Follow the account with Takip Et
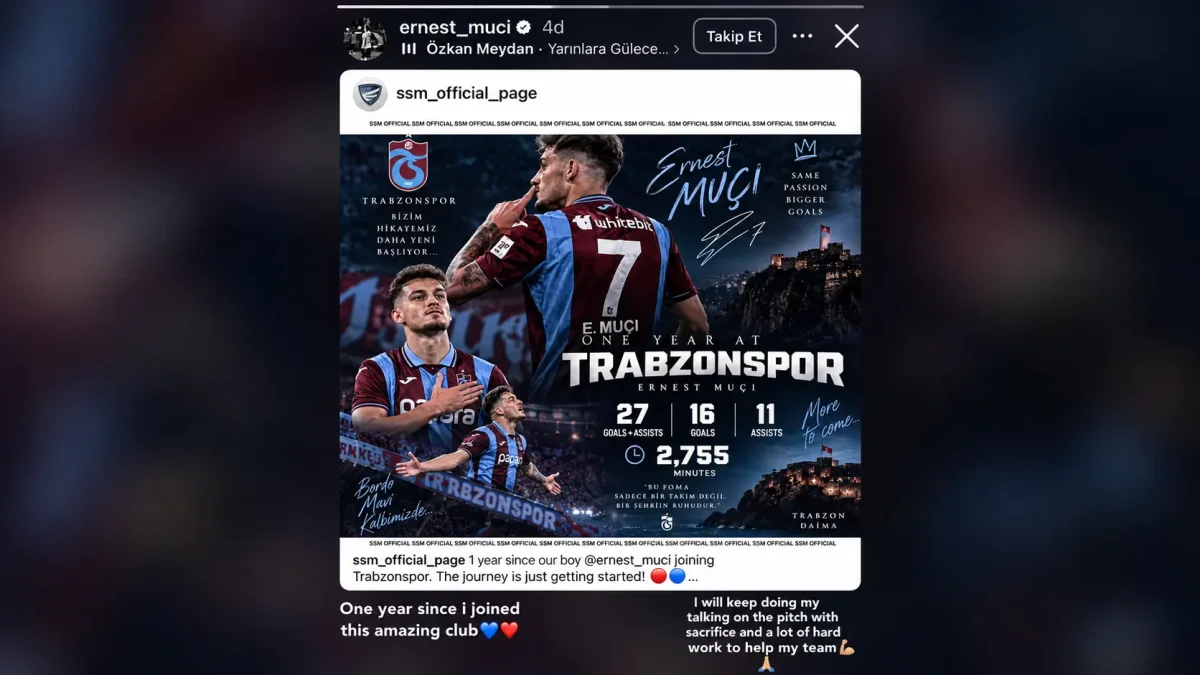This screenshot has height=675, width=1200. pos(734,36)
